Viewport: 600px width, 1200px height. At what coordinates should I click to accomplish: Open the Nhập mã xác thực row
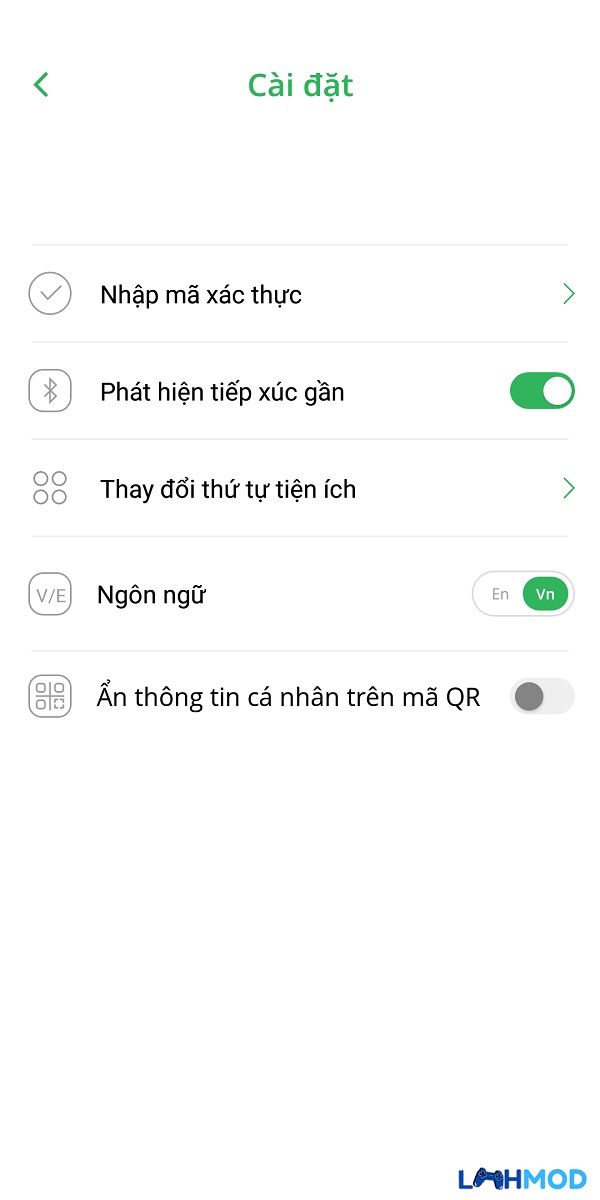tap(300, 294)
